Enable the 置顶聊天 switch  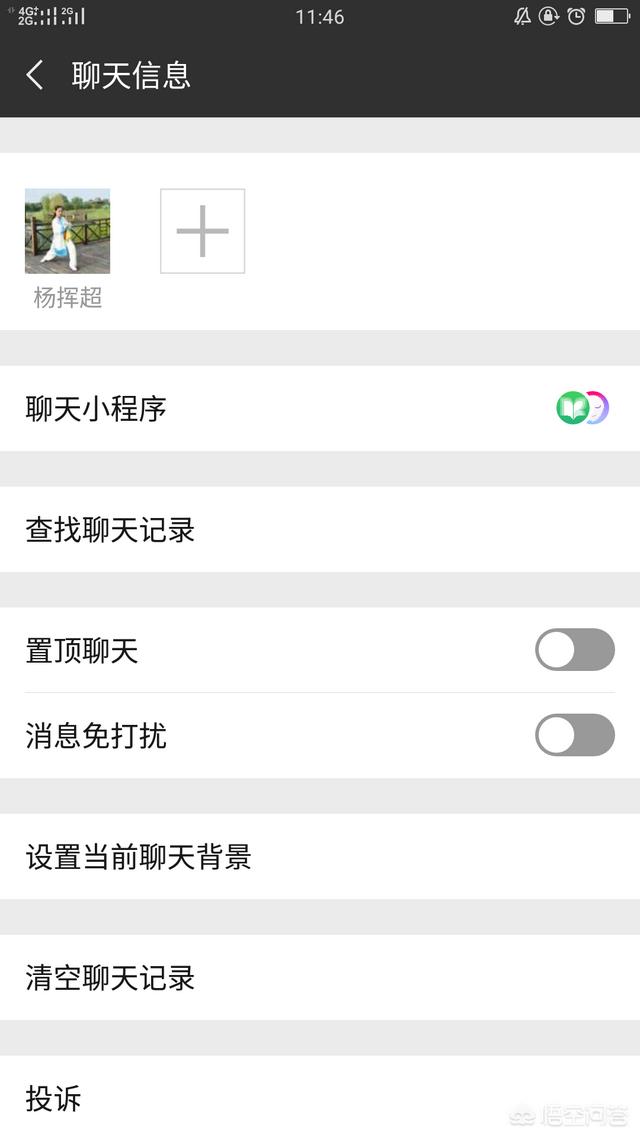pyautogui.click(x=575, y=650)
